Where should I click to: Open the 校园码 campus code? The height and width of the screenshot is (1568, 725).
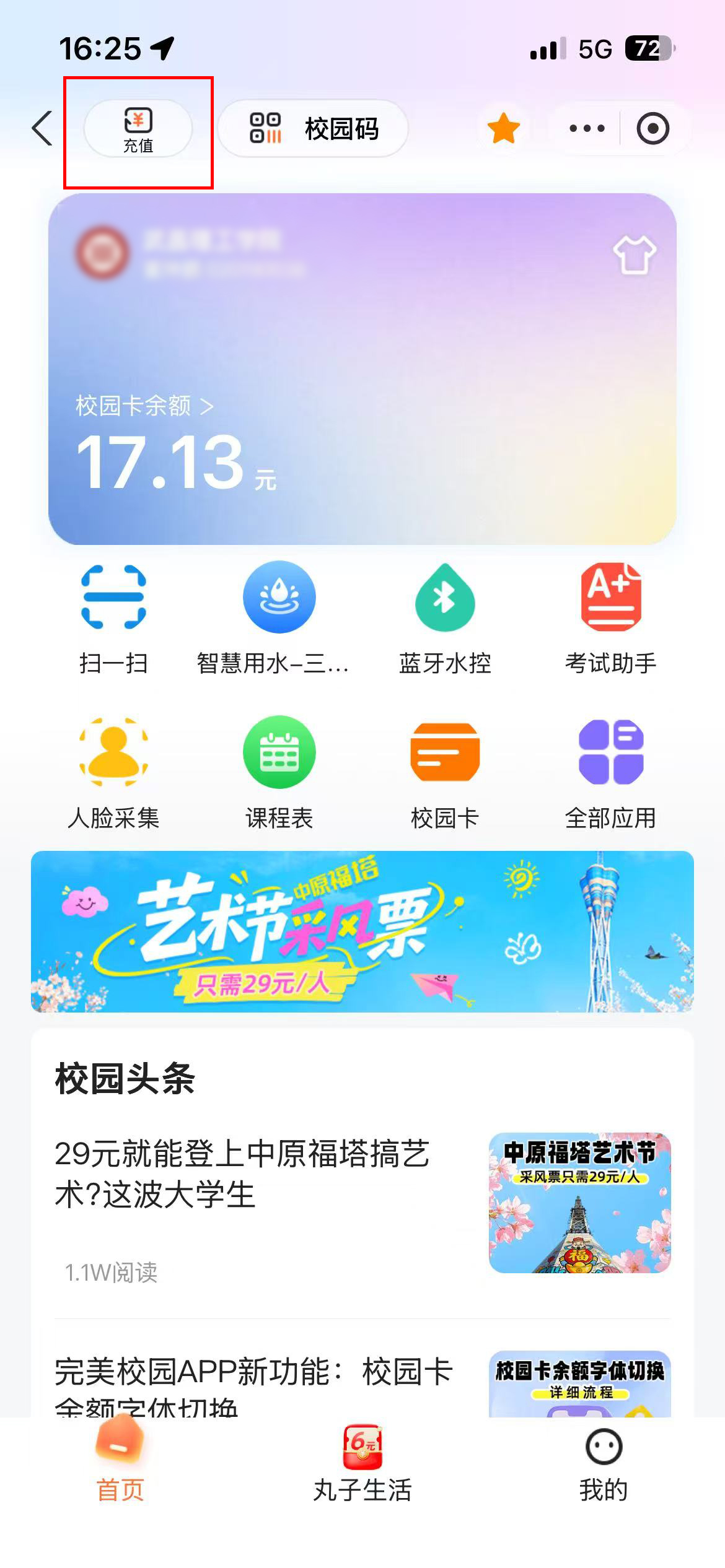[314, 129]
